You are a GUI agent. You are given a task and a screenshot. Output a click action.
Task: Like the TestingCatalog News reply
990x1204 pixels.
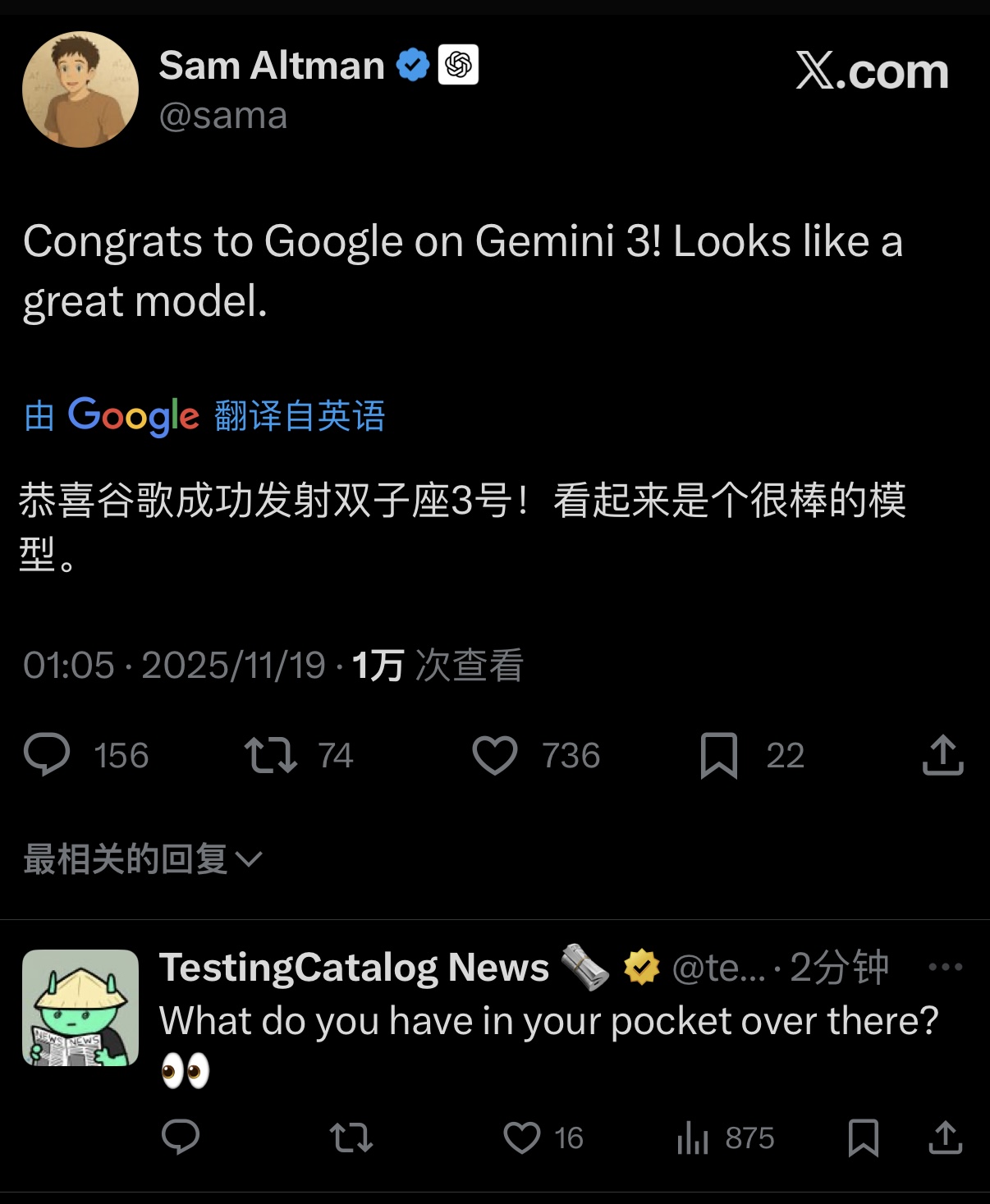tap(522, 1138)
